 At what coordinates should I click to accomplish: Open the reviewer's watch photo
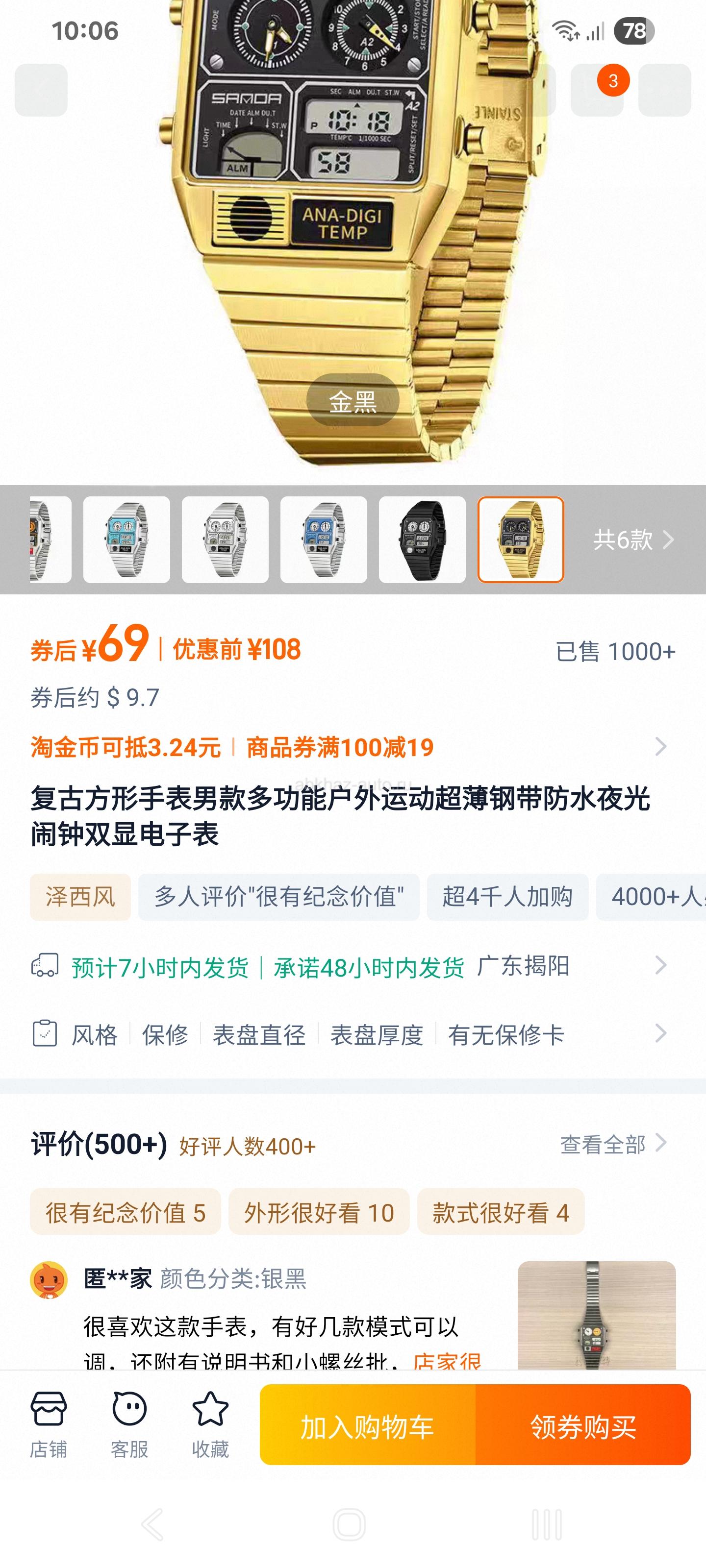point(597,1315)
